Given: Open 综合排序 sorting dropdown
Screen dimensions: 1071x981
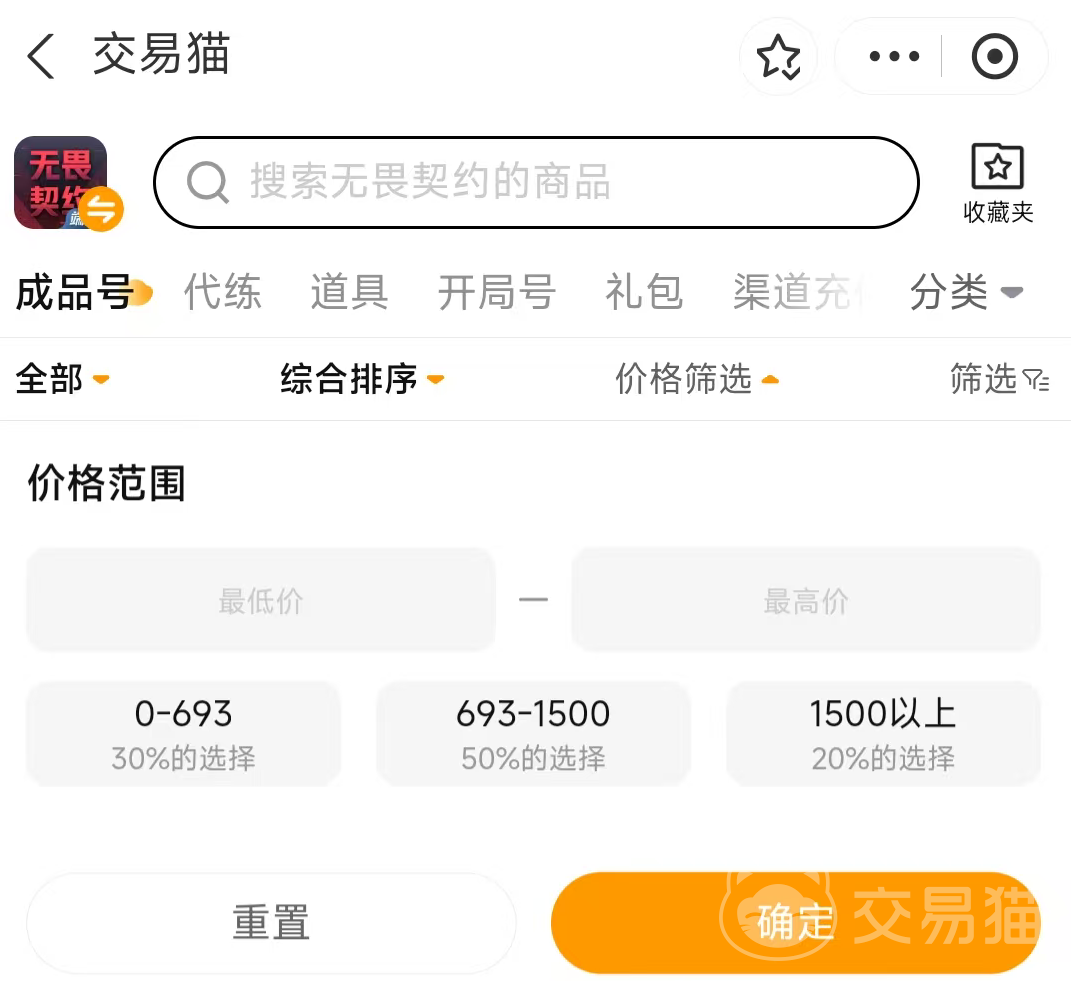Looking at the screenshot, I should [x=362, y=379].
